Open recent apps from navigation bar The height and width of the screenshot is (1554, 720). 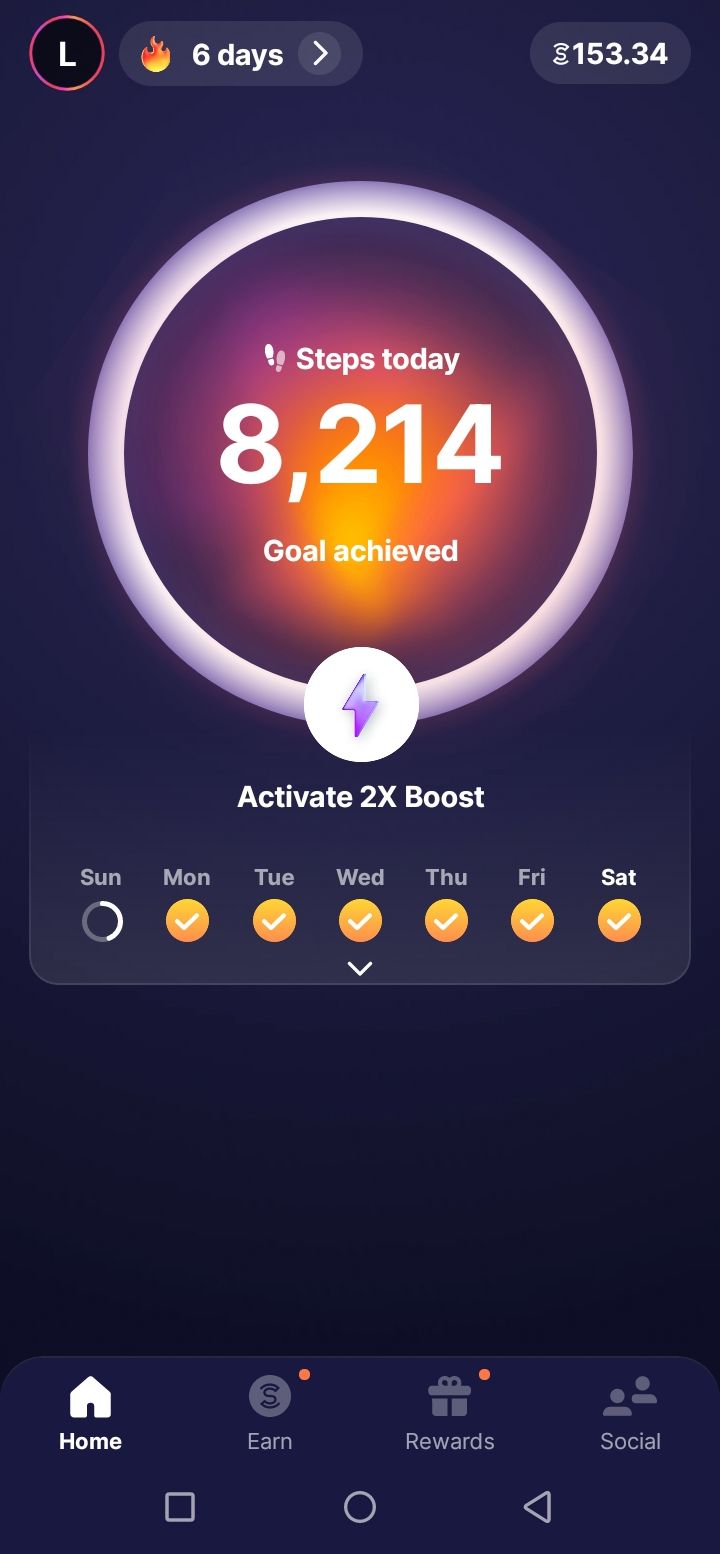[x=180, y=1507]
